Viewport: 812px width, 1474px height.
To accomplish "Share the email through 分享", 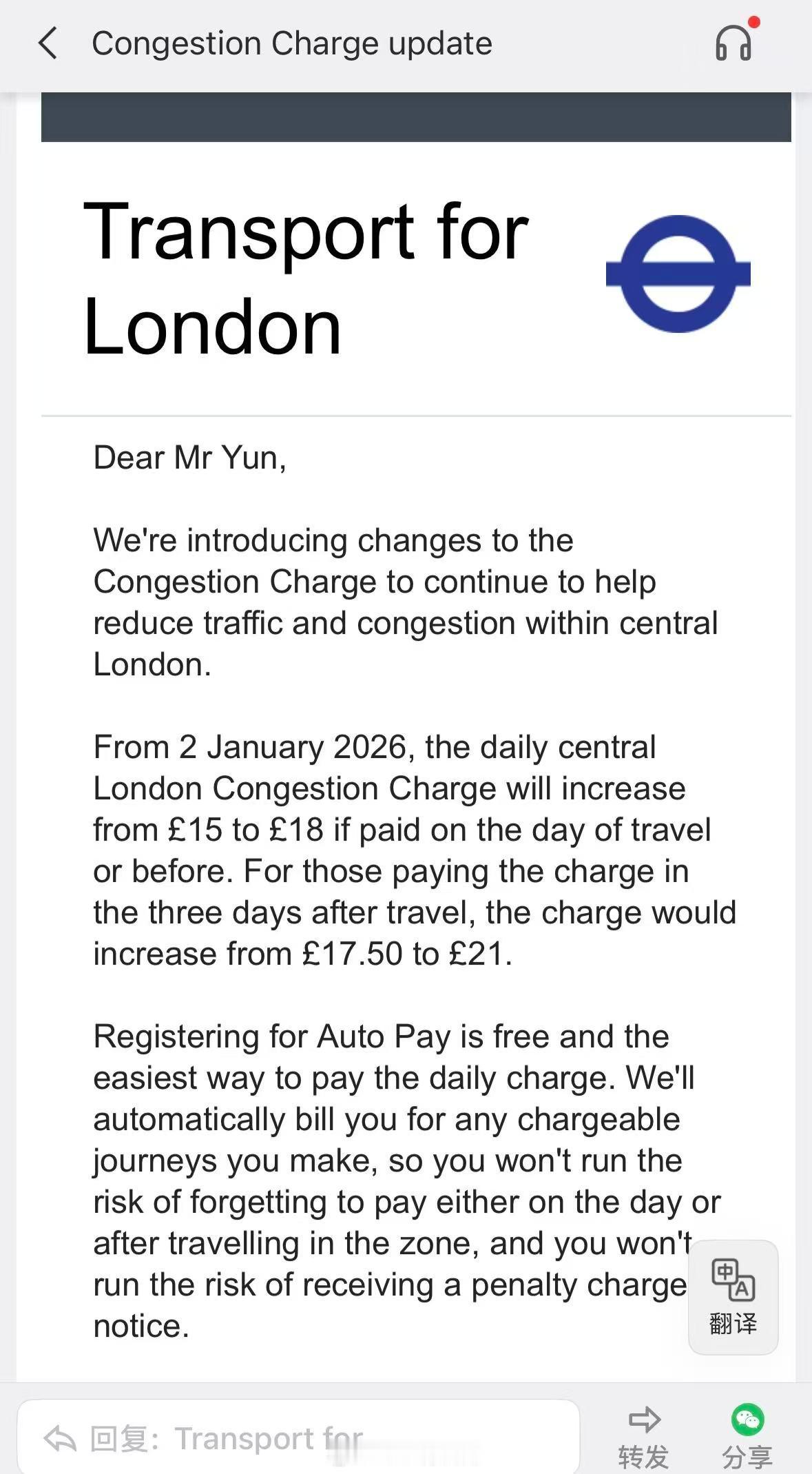I will [747, 1436].
